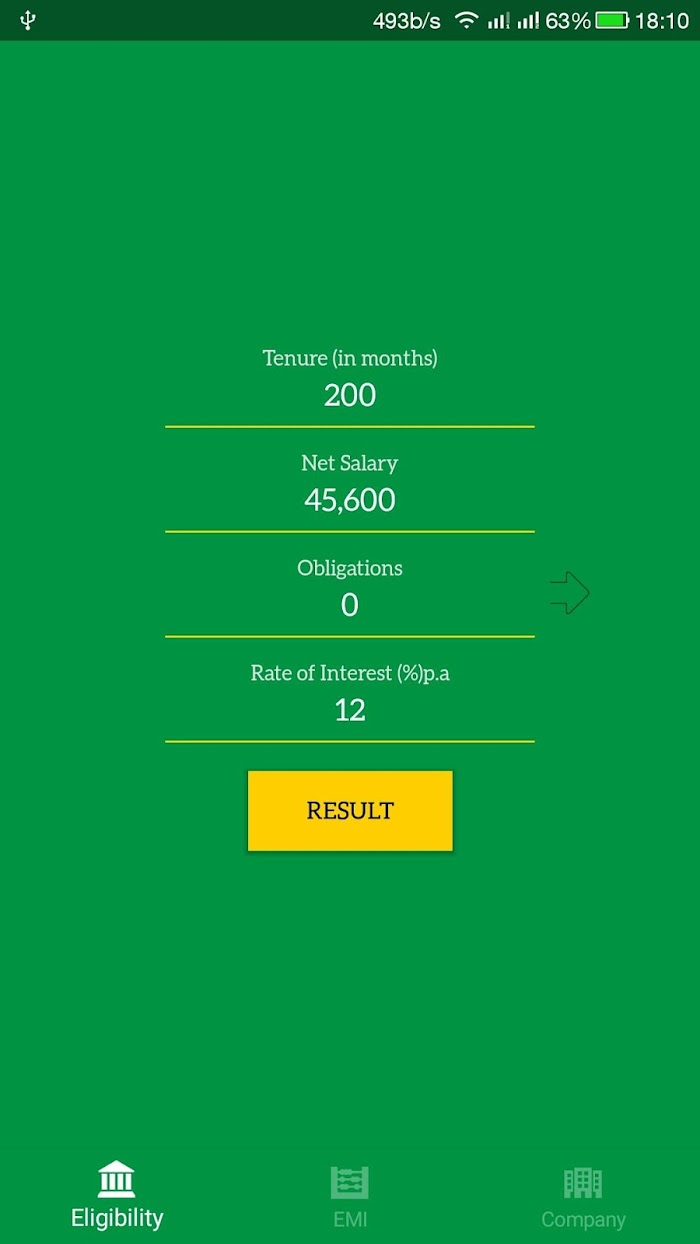The image size is (700, 1244).
Task: Edit the Rate of Interest field
Action: pos(350,710)
